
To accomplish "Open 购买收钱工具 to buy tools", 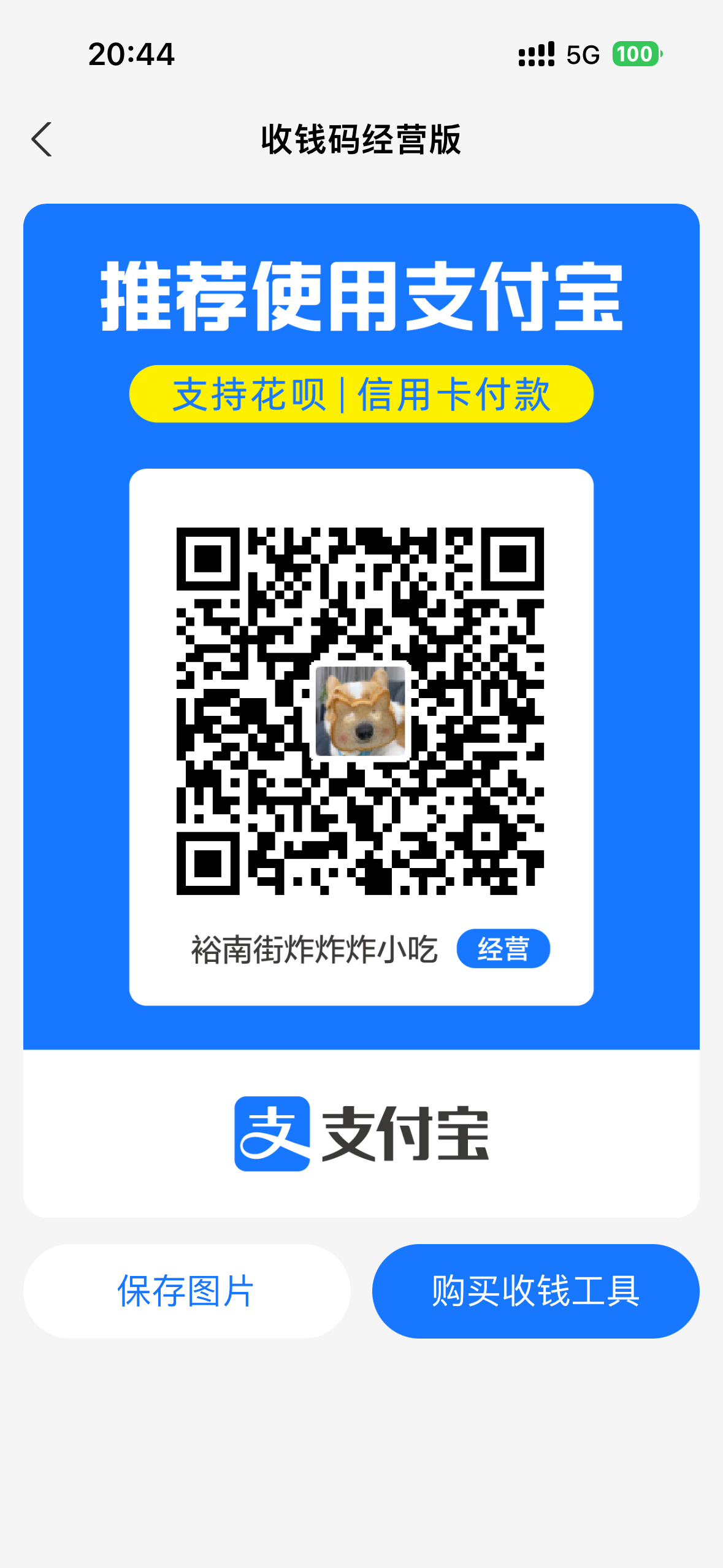I will [x=535, y=1291].
